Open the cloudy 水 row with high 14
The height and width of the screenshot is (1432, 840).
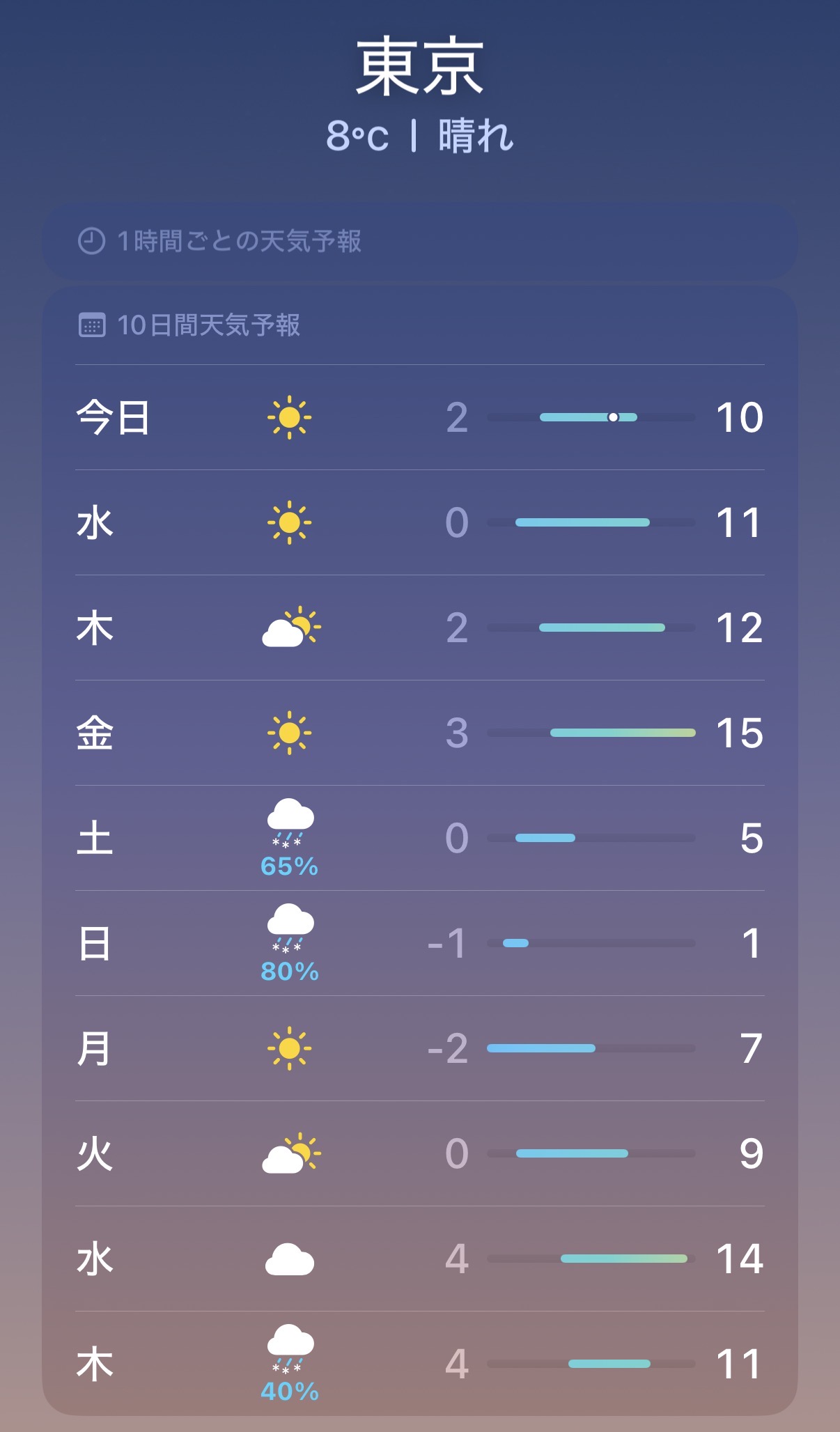point(419,1259)
